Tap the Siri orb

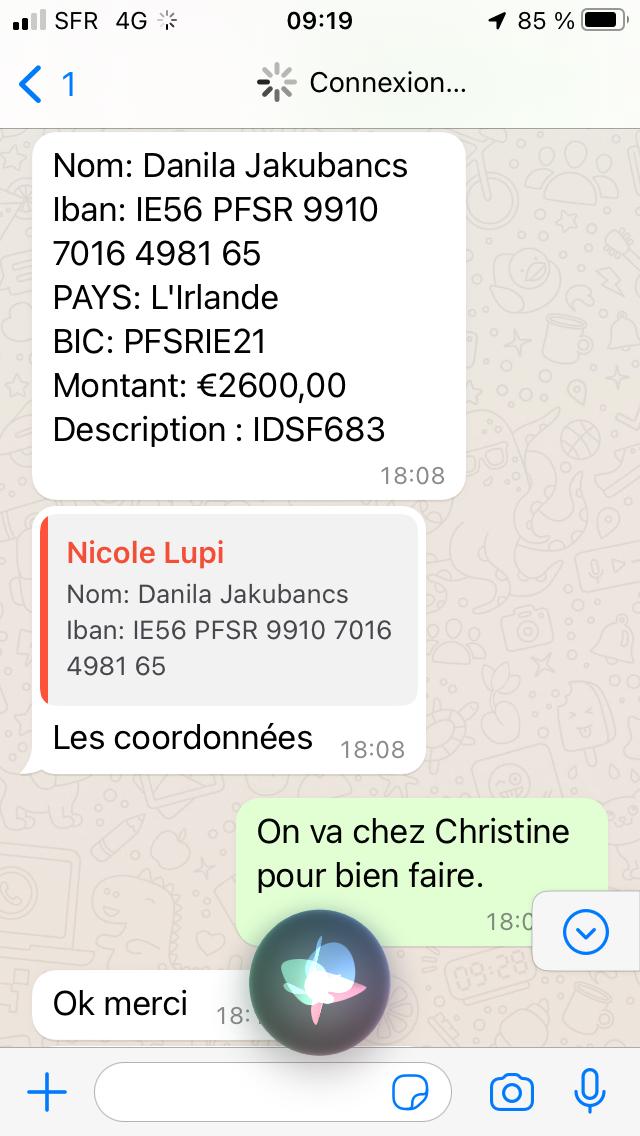point(320,982)
